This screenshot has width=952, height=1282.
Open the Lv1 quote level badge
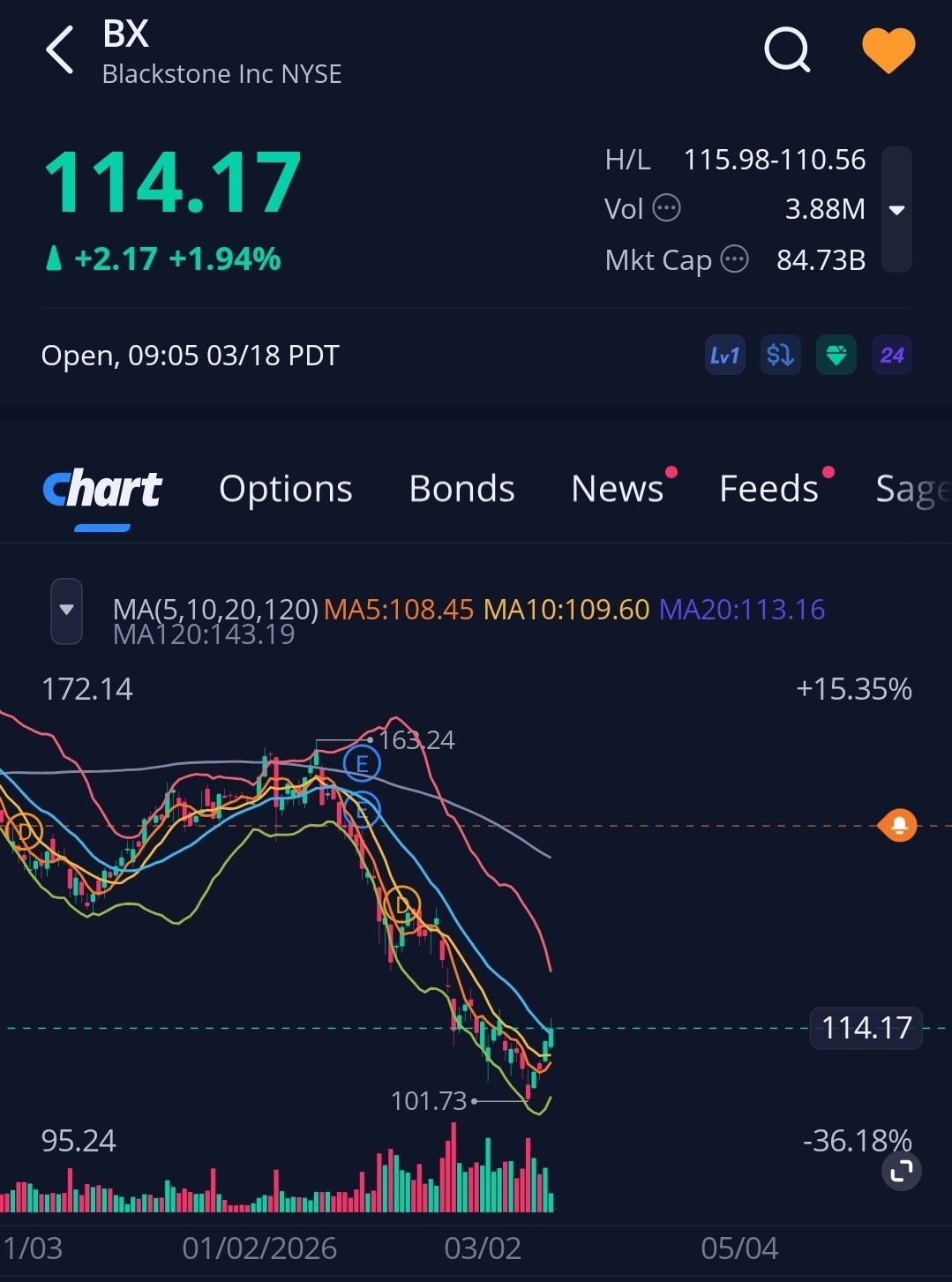[x=724, y=356]
